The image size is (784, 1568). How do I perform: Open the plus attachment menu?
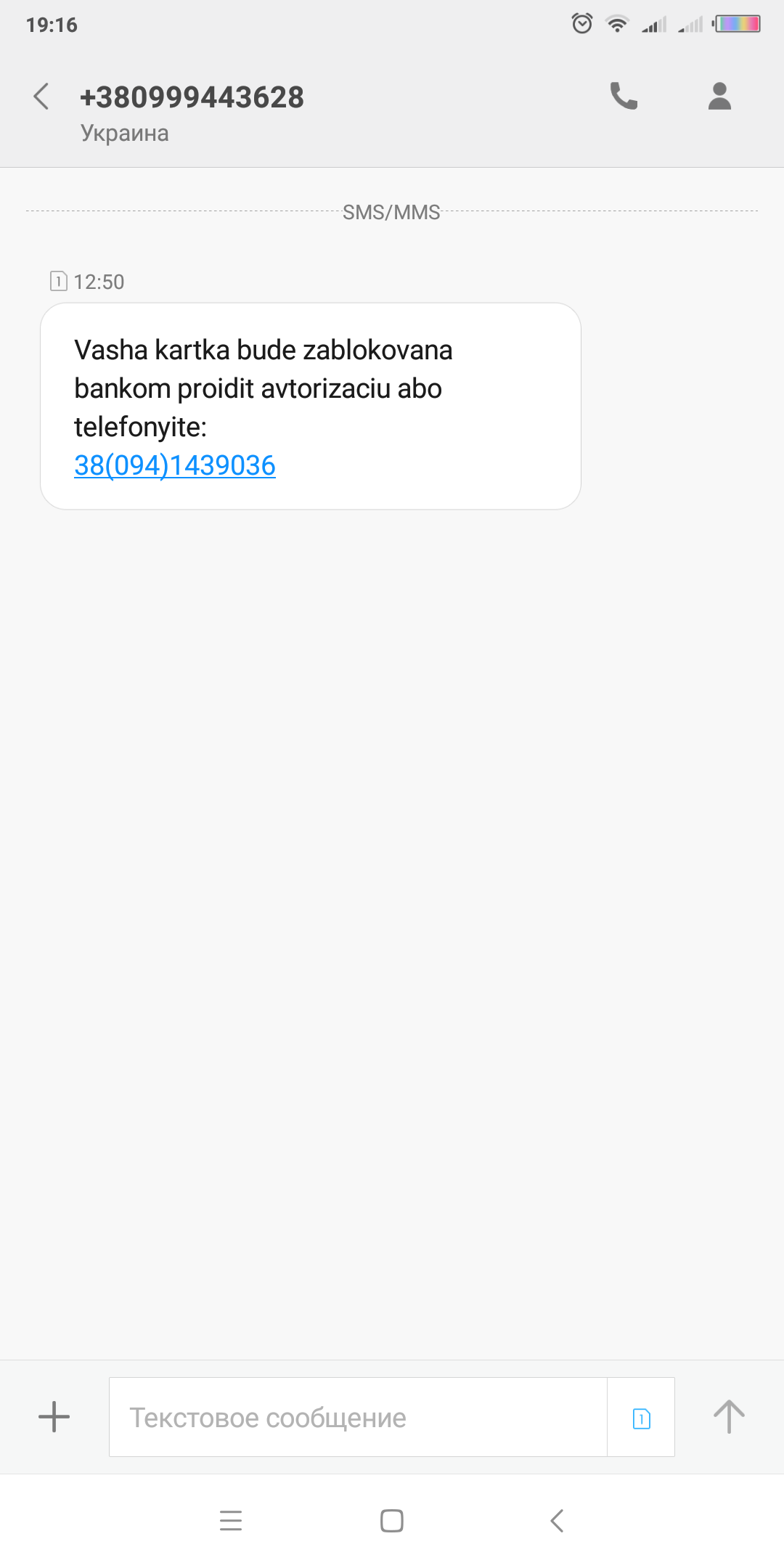54,1417
